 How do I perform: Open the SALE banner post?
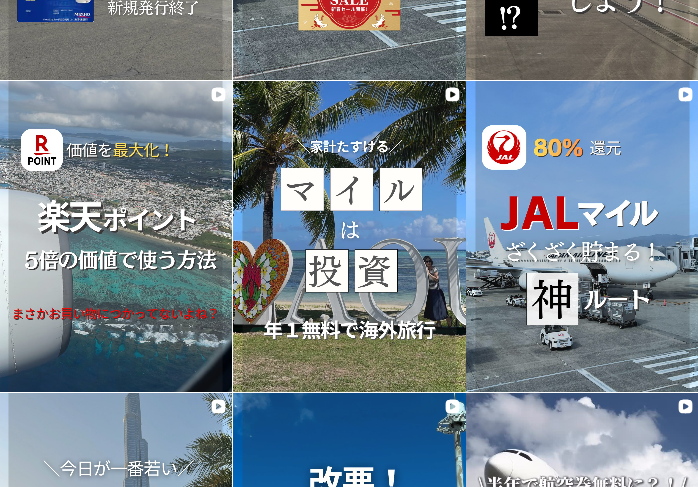tap(349, 38)
